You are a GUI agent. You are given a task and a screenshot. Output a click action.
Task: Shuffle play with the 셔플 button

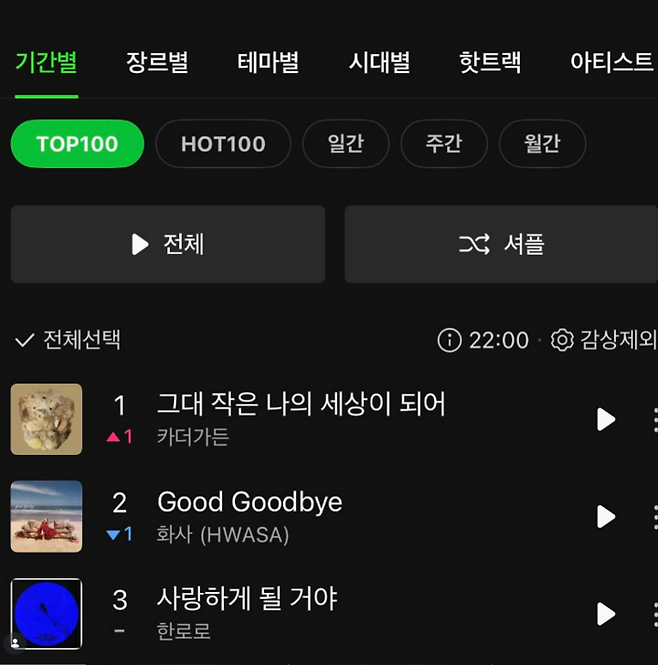pyautogui.click(x=501, y=244)
